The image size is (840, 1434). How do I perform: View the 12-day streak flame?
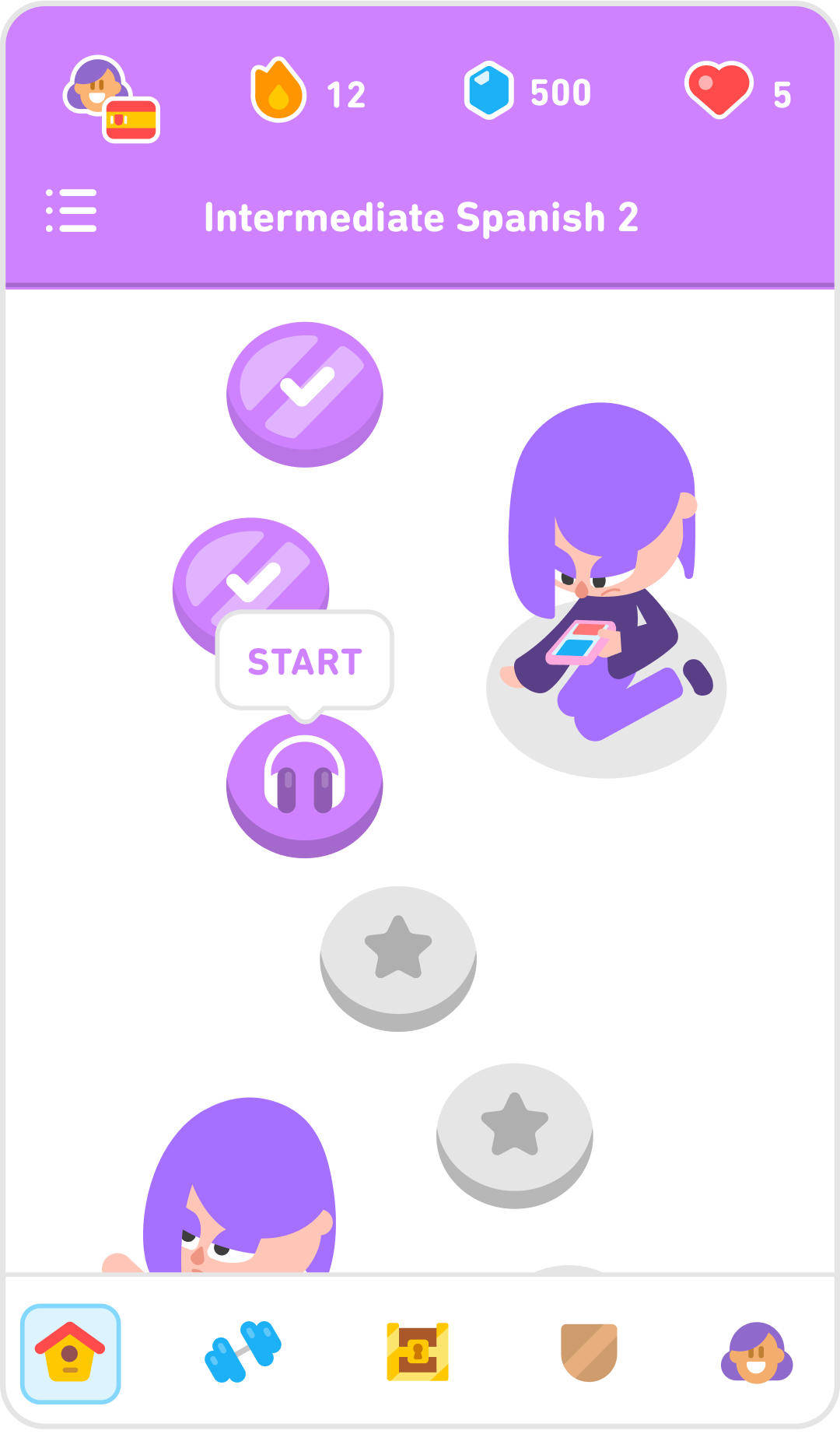(x=307, y=93)
